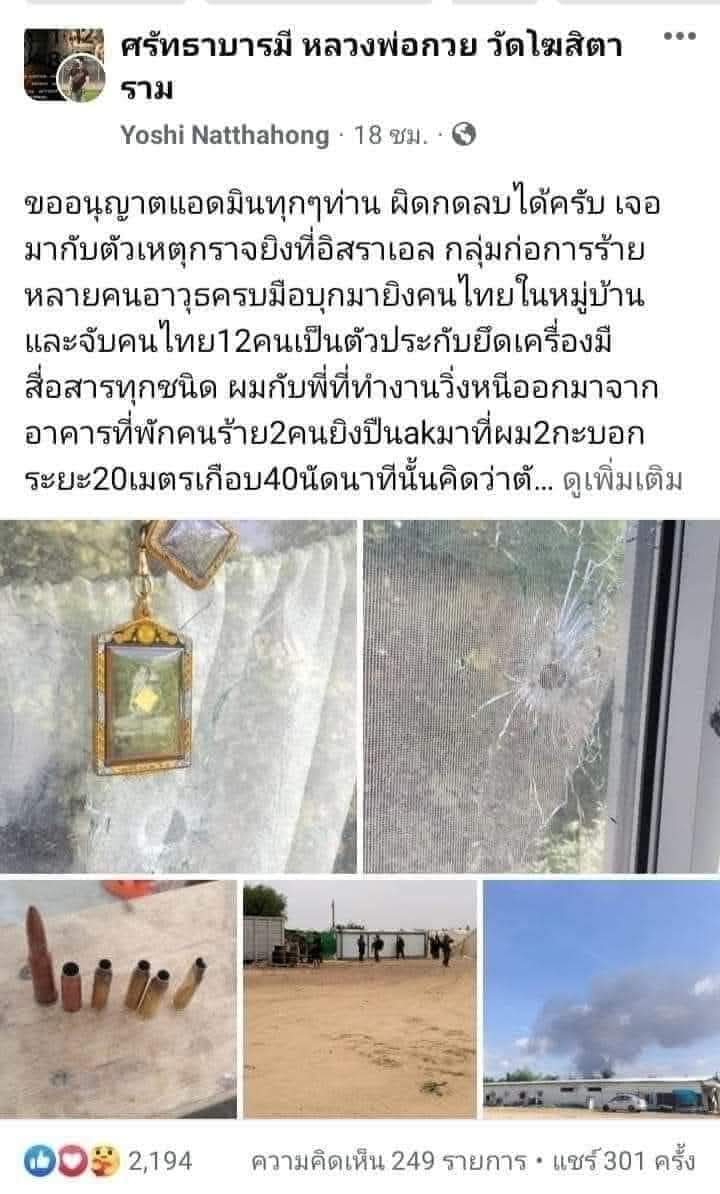Open the cracked window bullet hole photo

540,696
